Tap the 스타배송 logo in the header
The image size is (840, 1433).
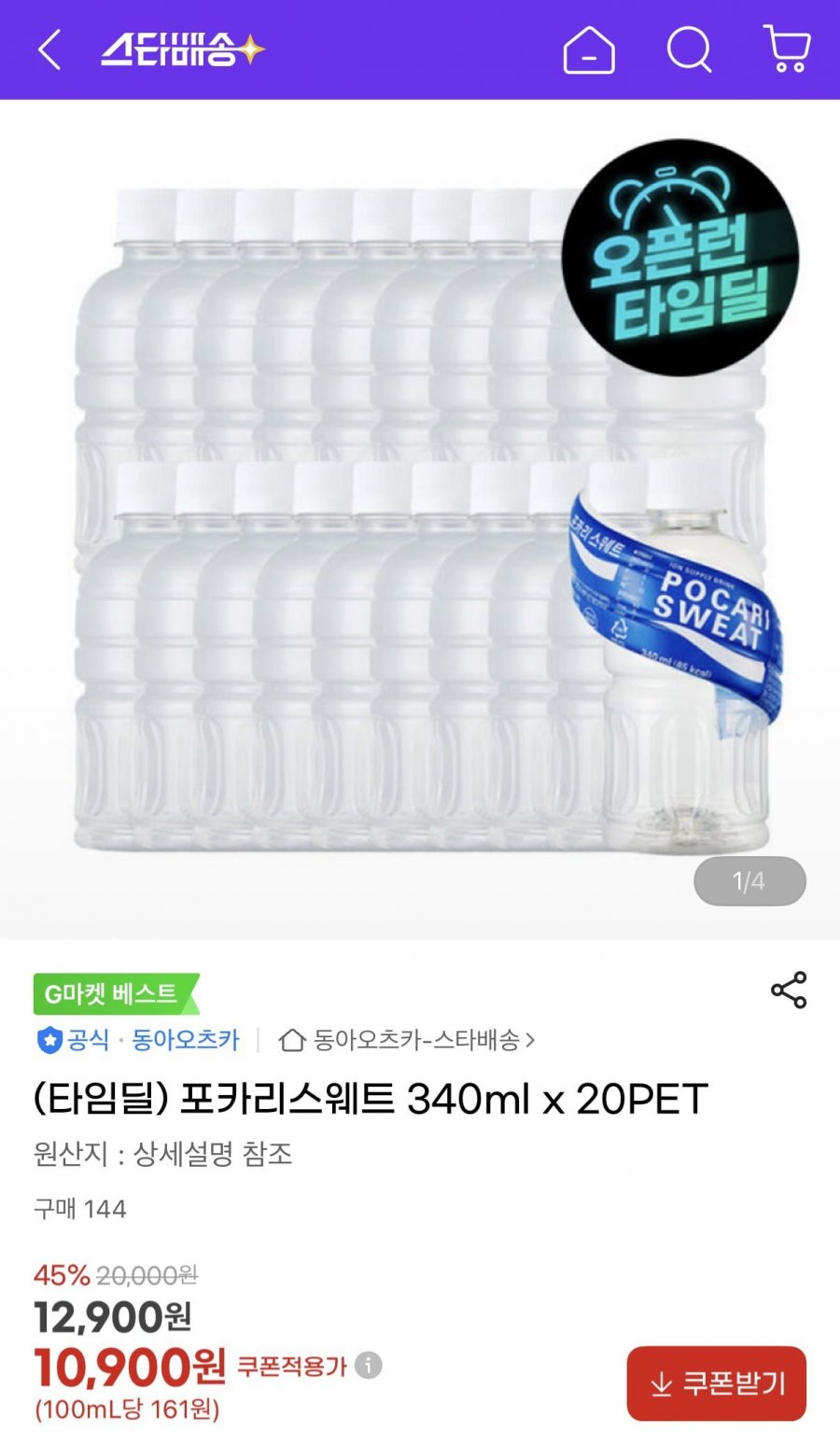tap(182, 49)
